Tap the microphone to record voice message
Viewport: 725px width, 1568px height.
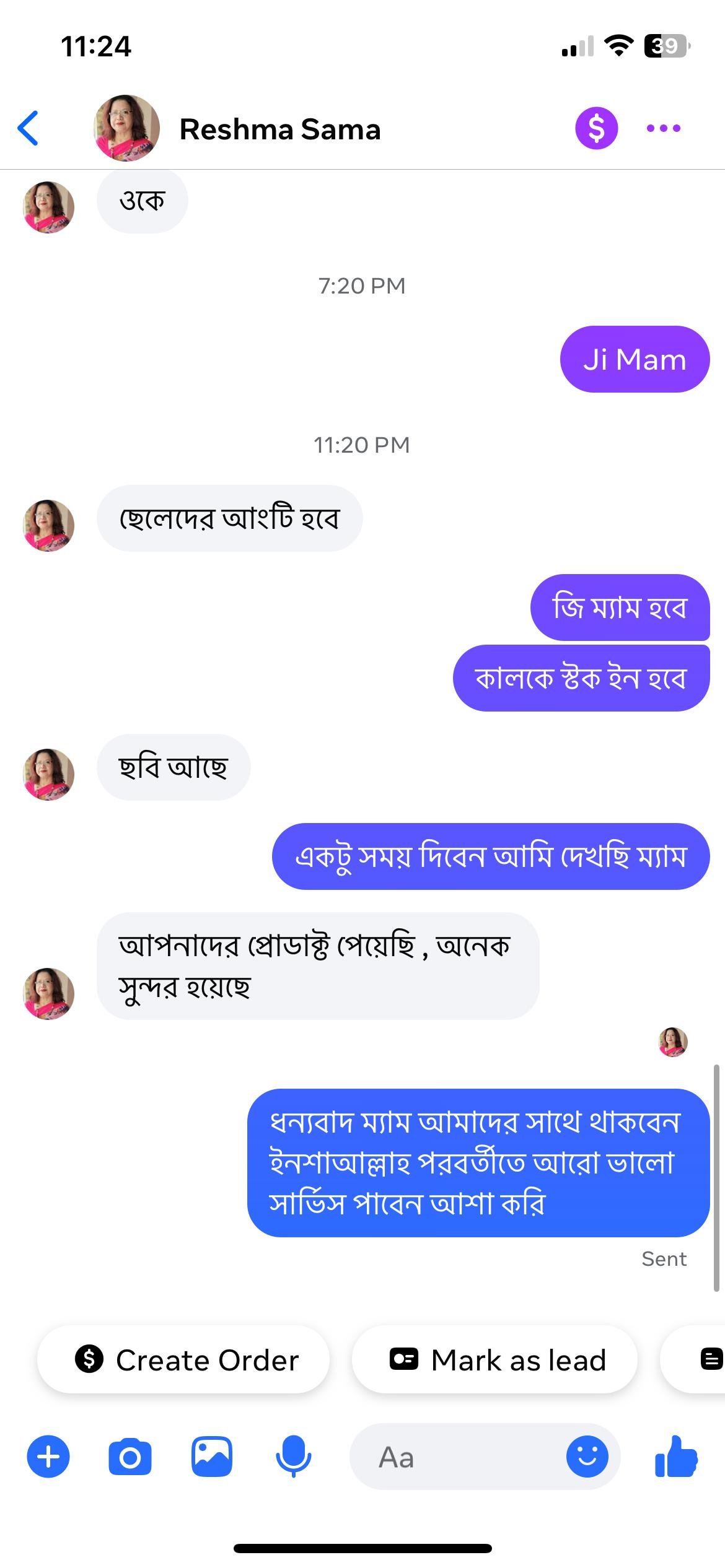point(293,1457)
